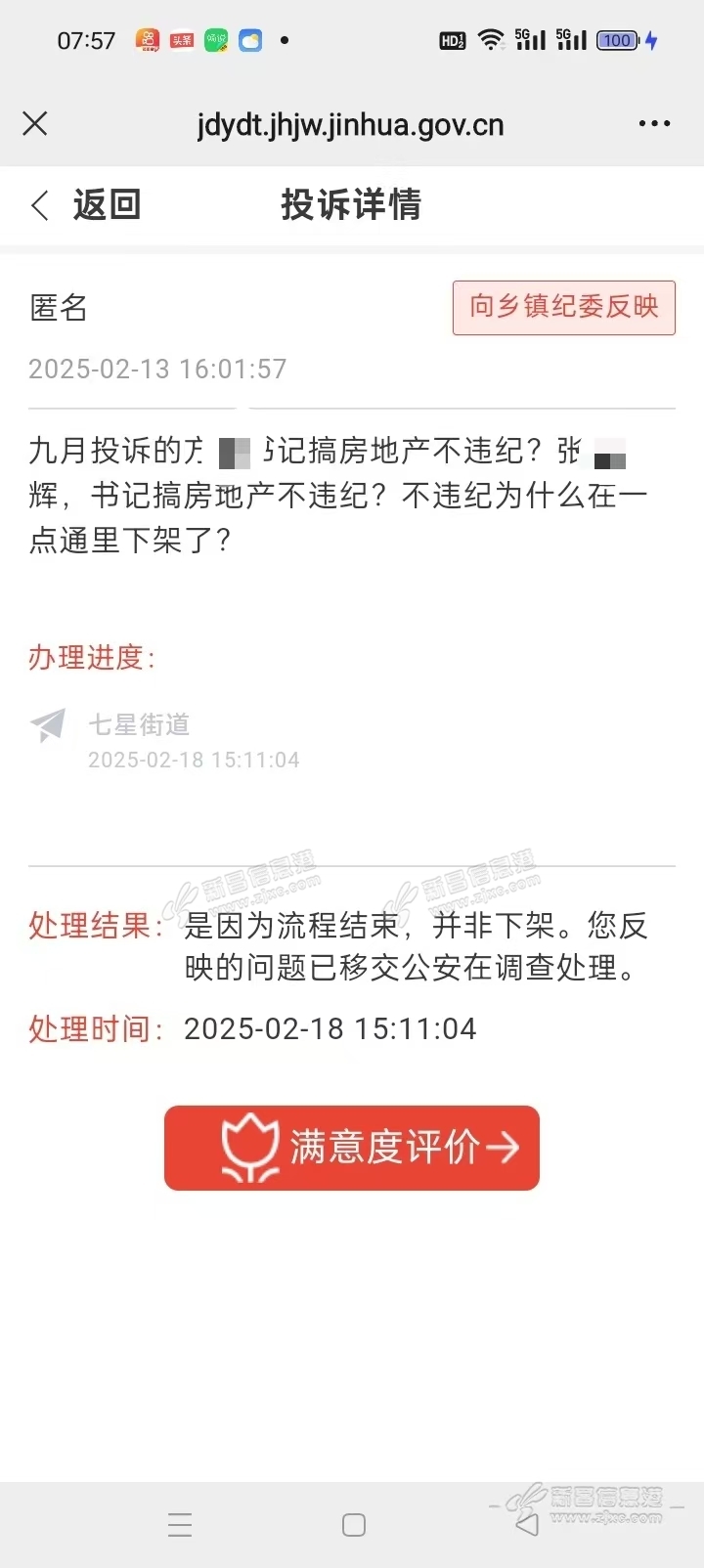
Task: Open the three-dot overflow menu
Action: point(654,123)
